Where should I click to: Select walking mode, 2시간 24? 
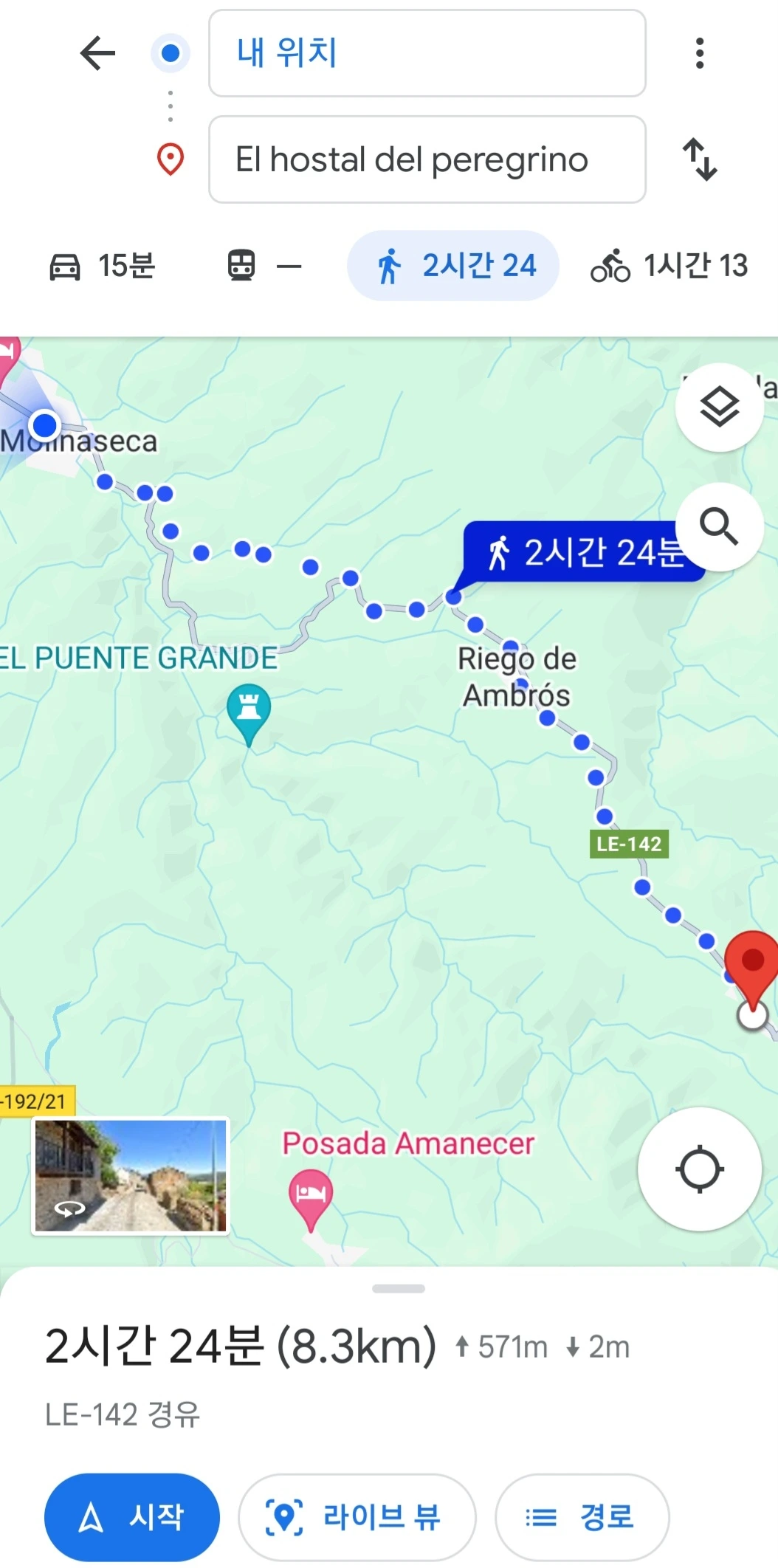tap(453, 266)
